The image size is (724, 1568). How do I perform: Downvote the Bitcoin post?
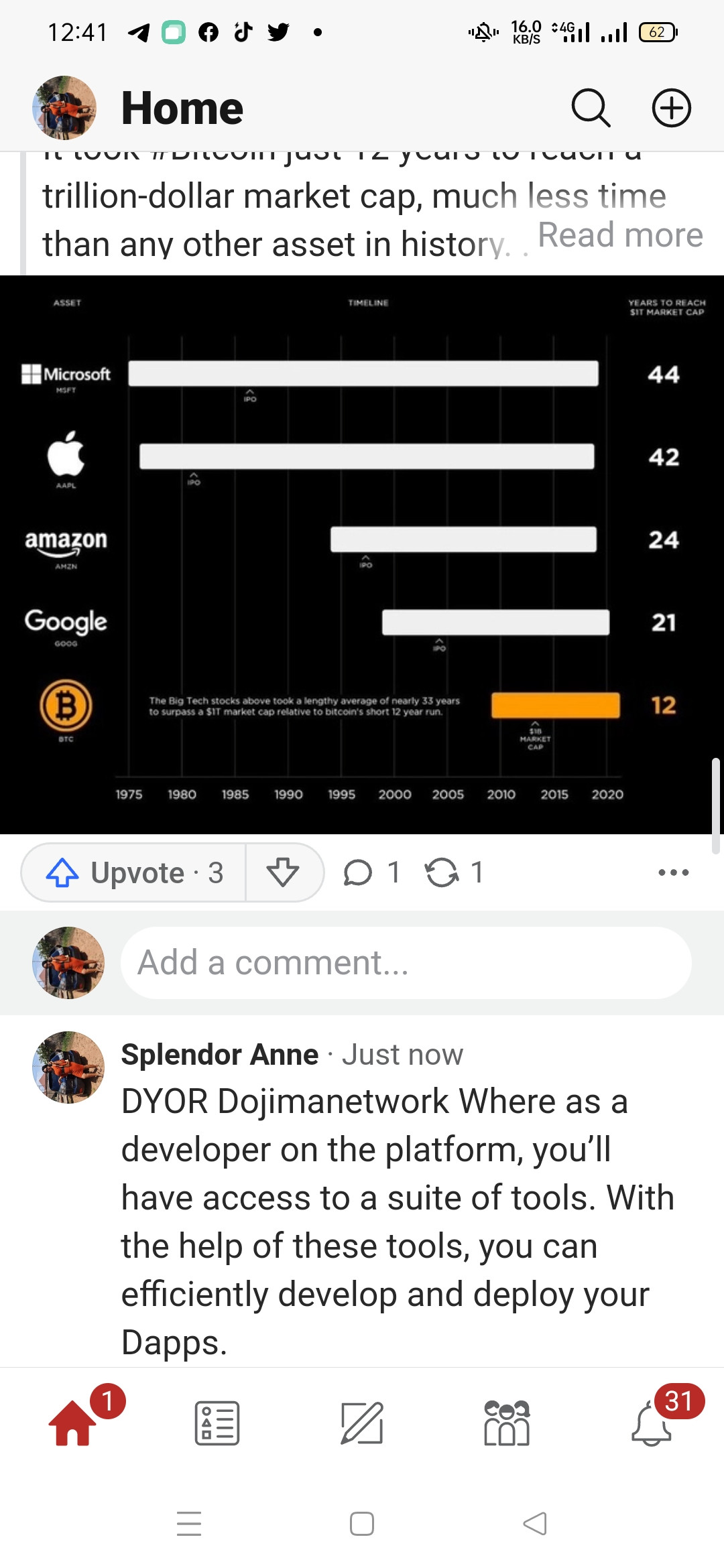point(283,872)
